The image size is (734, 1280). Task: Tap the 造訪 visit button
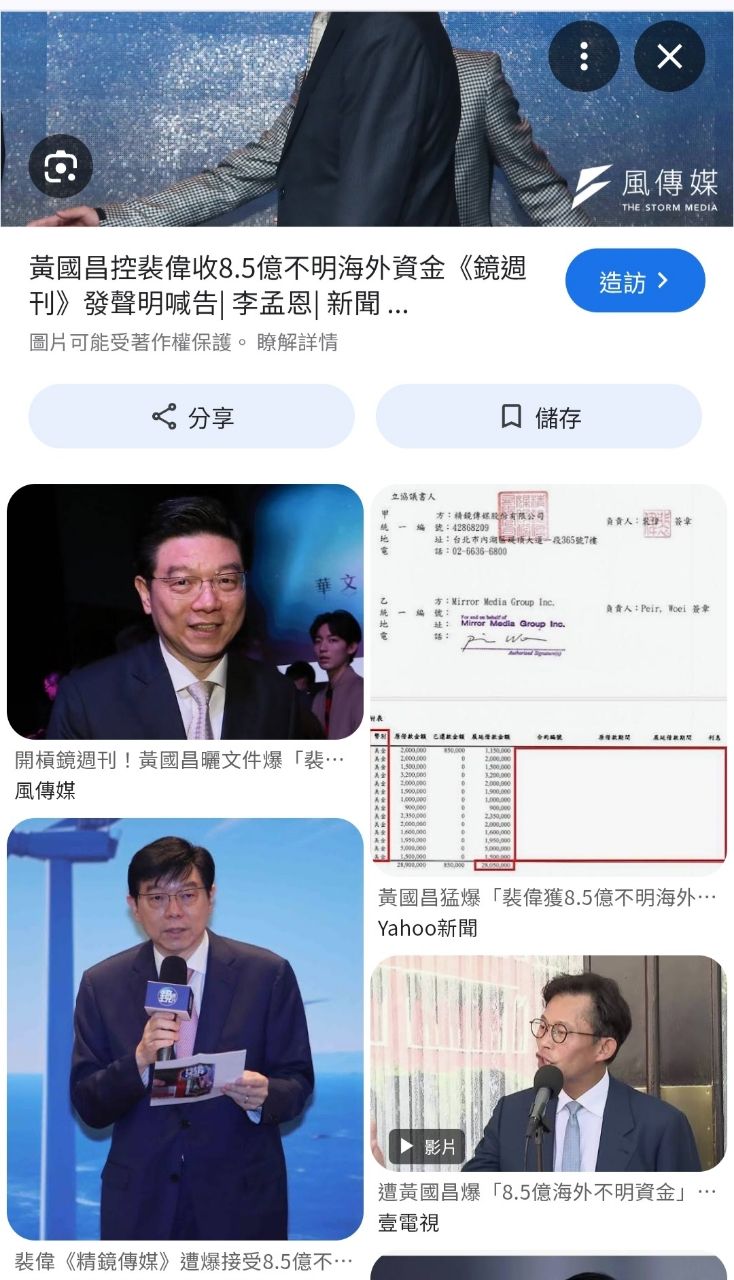635,281
